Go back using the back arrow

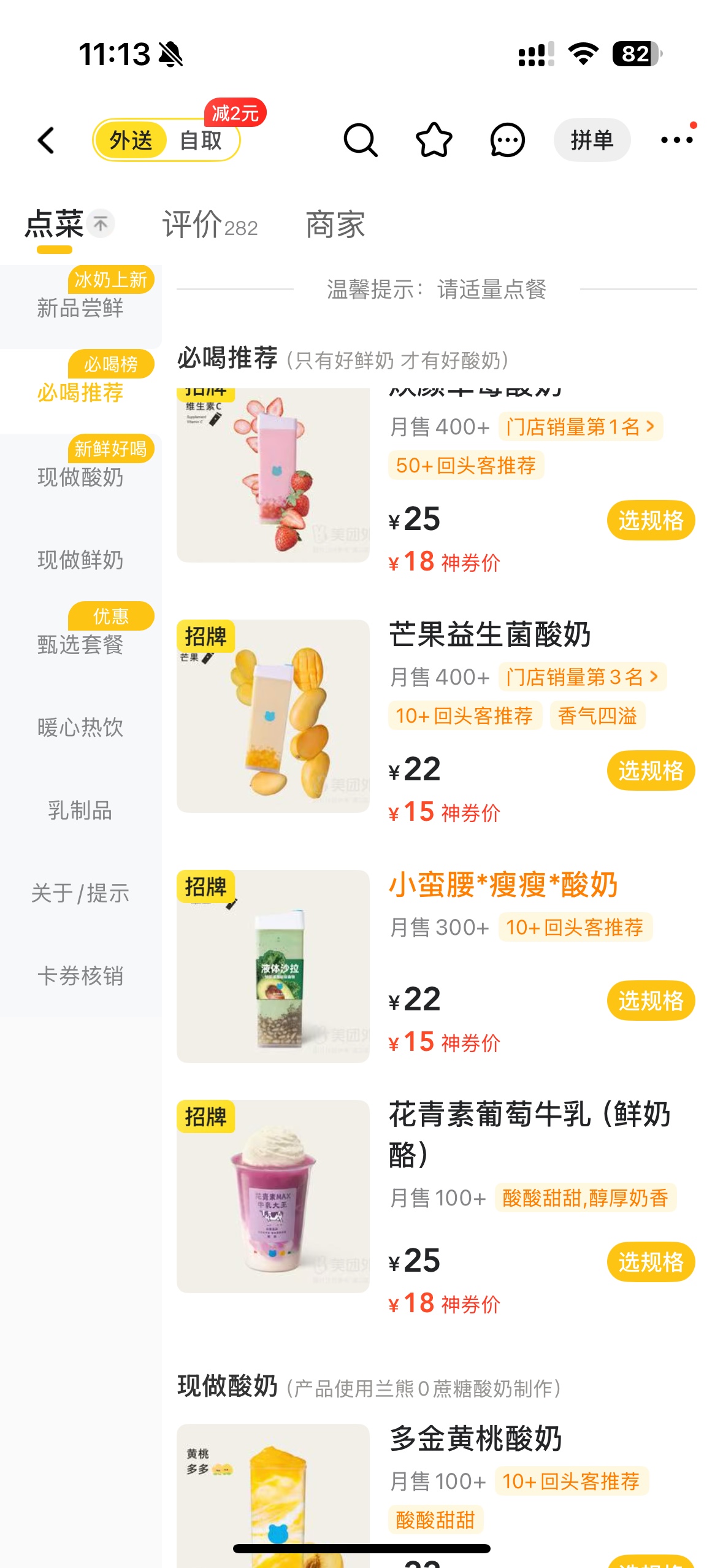point(47,140)
